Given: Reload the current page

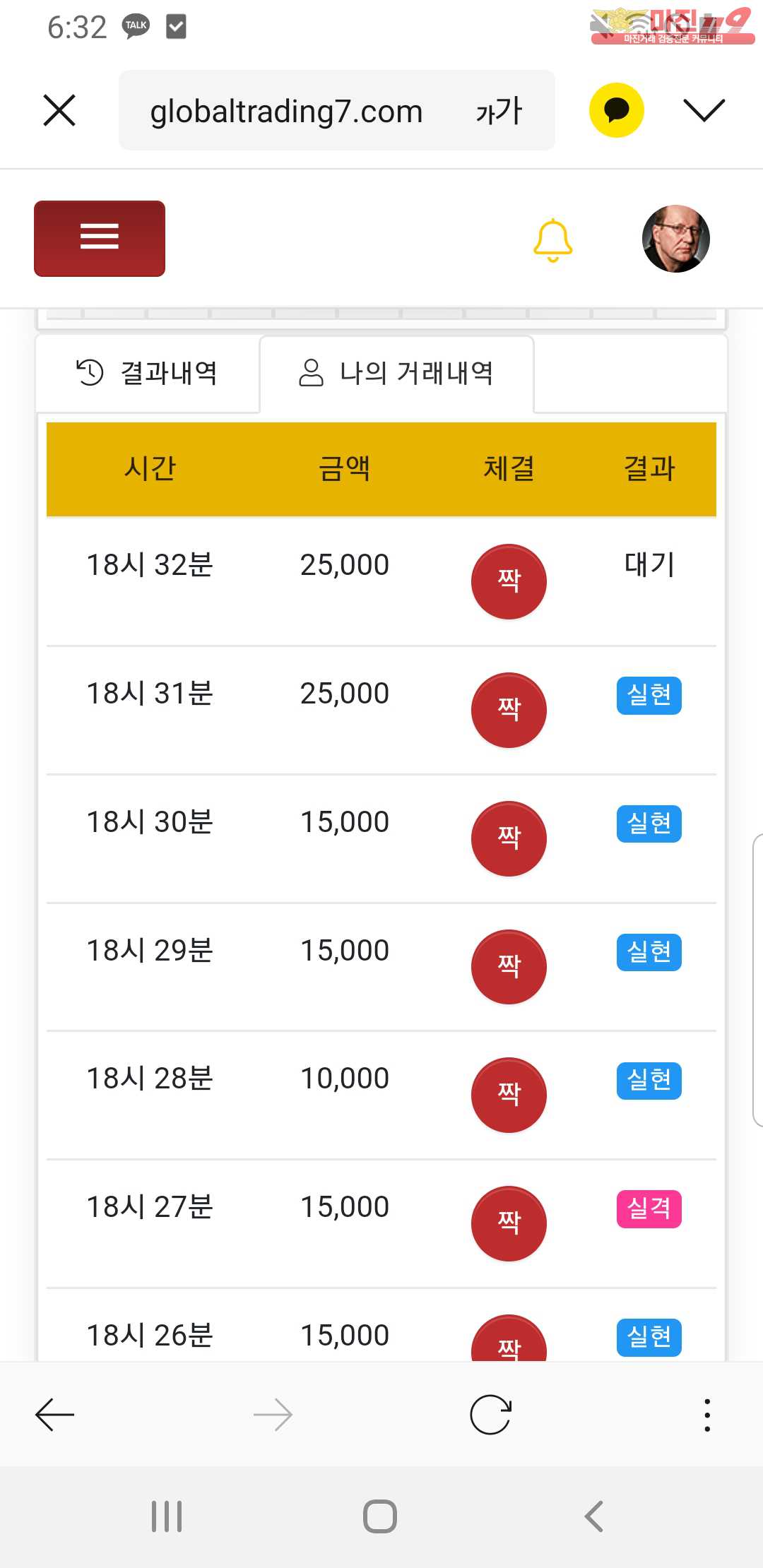Looking at the screenshot, I should click(x=491, y=1415).
